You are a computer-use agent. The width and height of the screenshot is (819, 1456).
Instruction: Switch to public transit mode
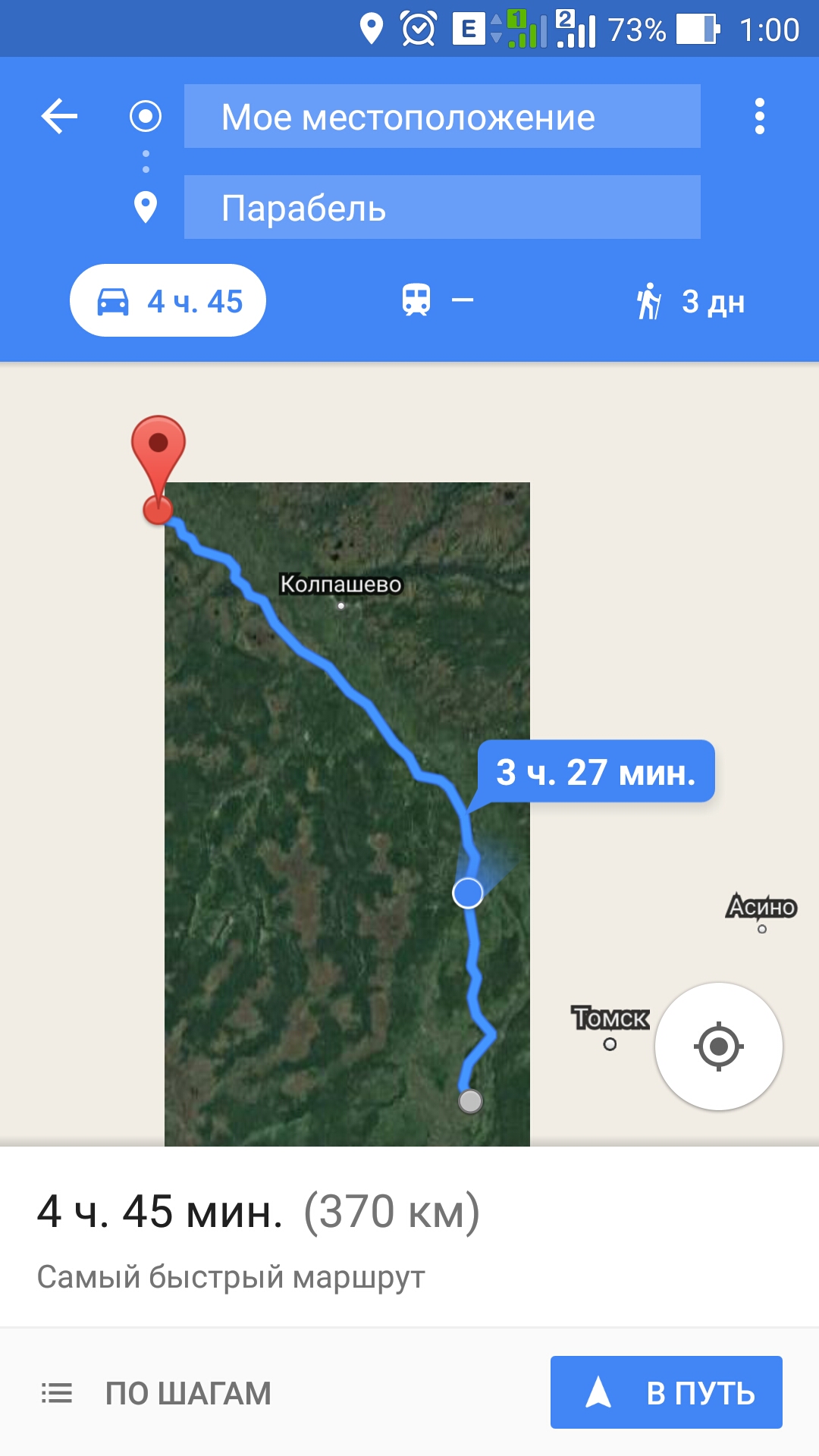click(x=436, y=301)
